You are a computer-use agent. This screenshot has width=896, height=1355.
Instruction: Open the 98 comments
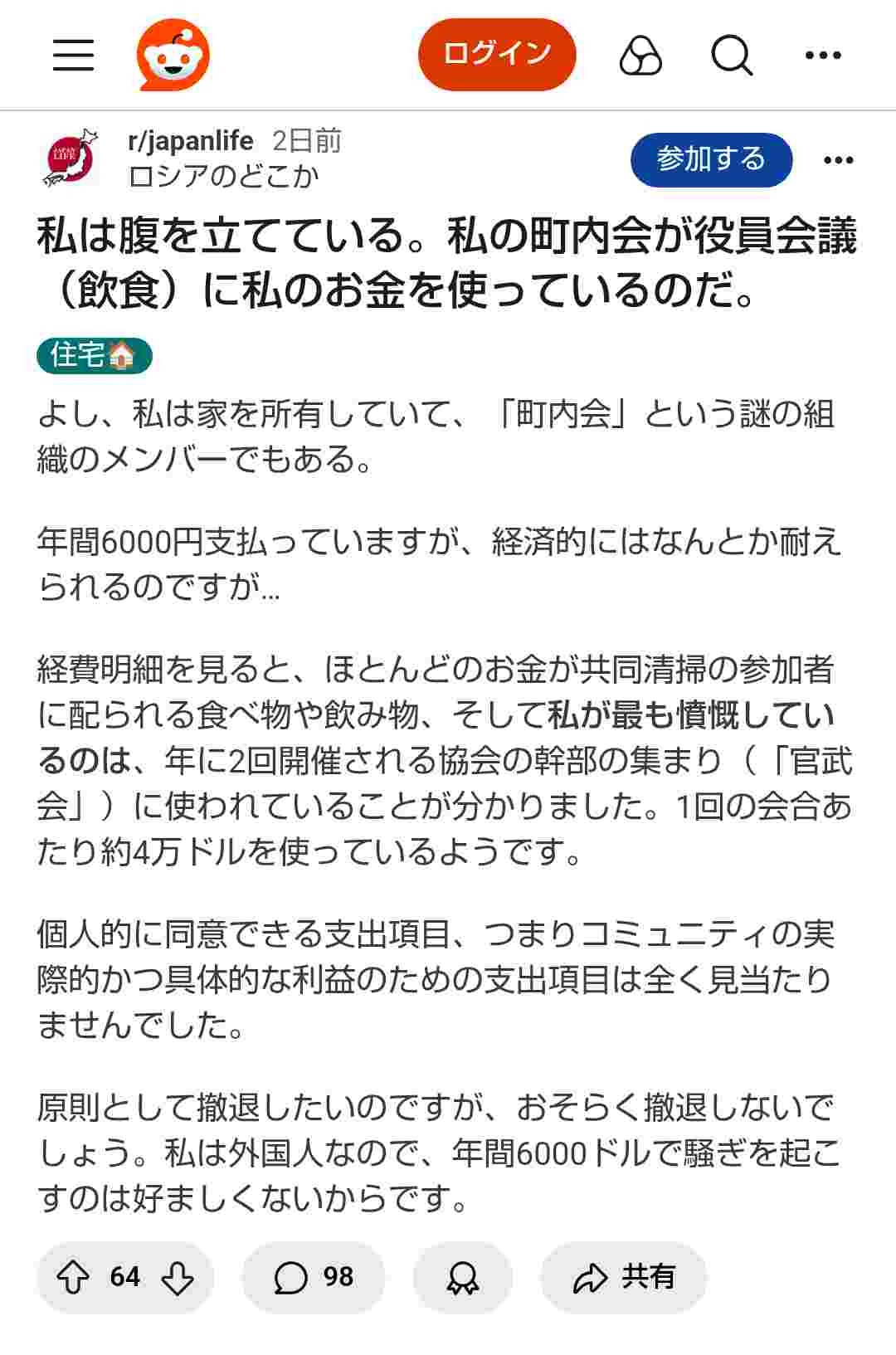[314, 1278]
